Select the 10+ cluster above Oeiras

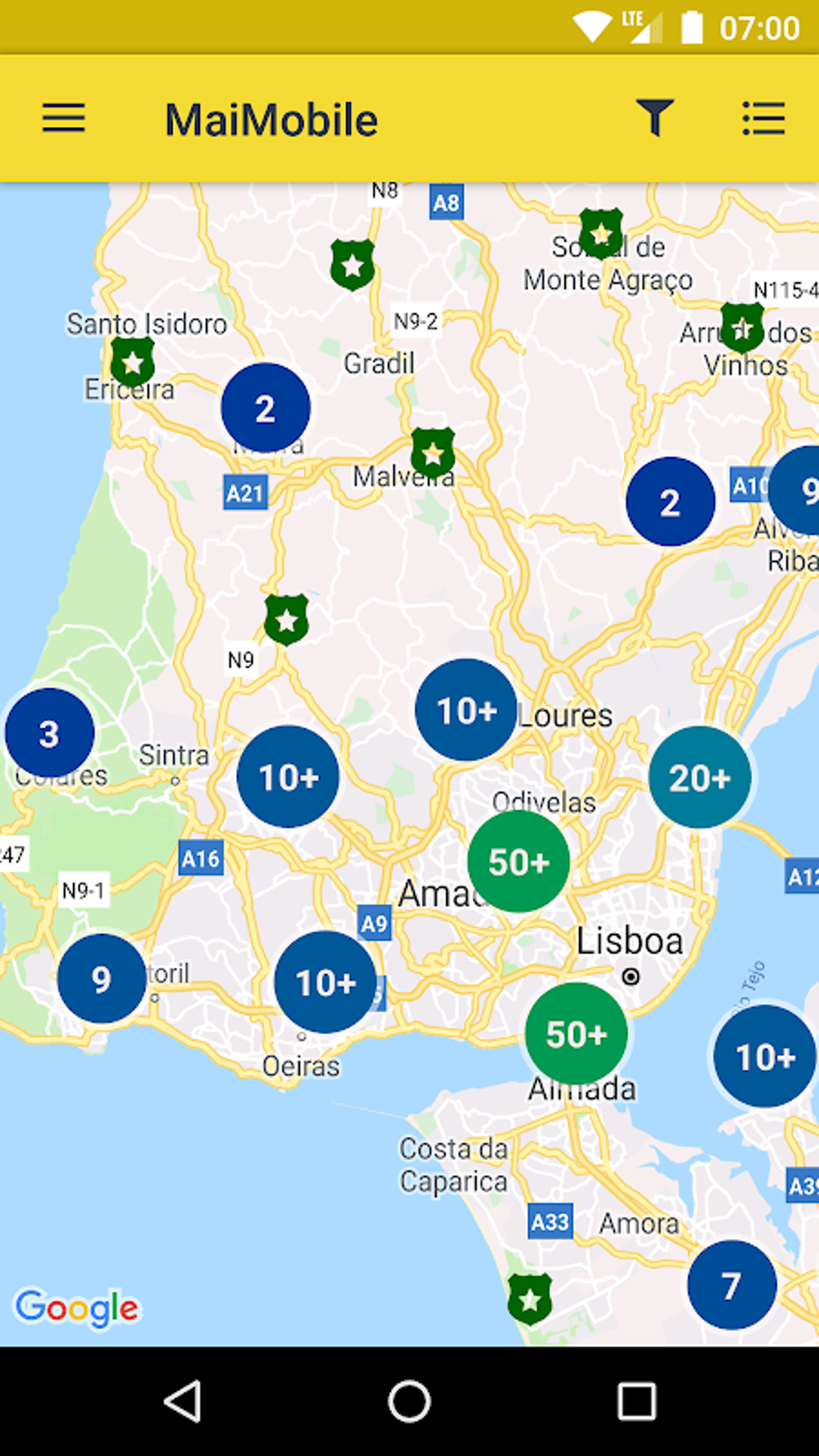[325, 982]
